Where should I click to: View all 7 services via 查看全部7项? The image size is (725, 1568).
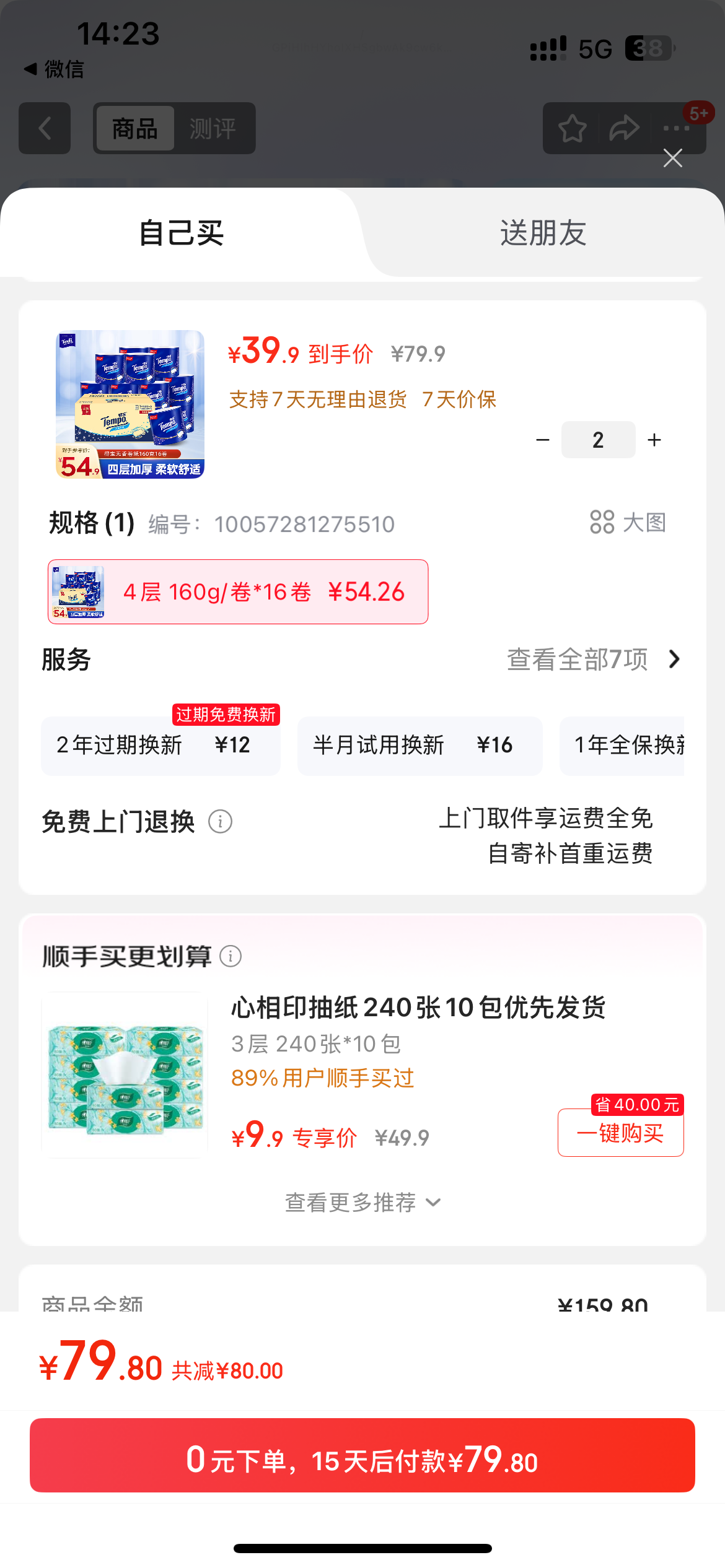(593, 660)
